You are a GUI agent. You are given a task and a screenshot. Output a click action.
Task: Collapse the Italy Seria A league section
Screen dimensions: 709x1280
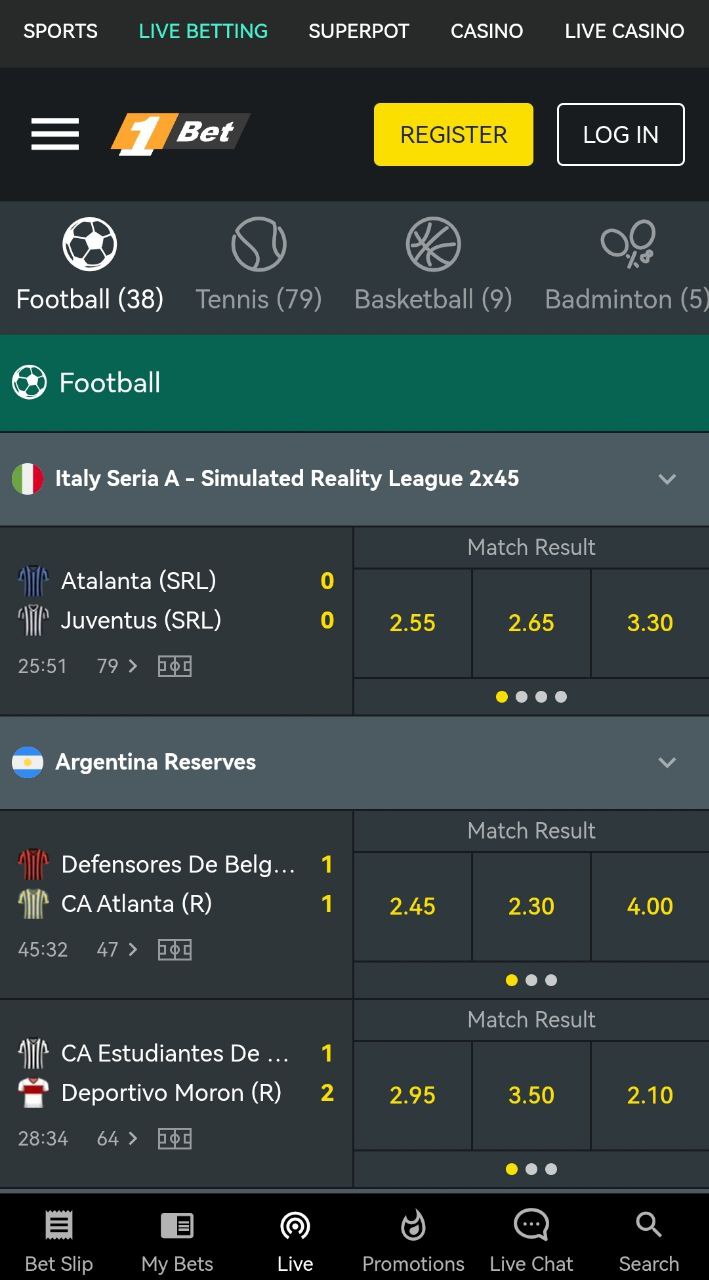pyautogui.click(x=667, y=479)
